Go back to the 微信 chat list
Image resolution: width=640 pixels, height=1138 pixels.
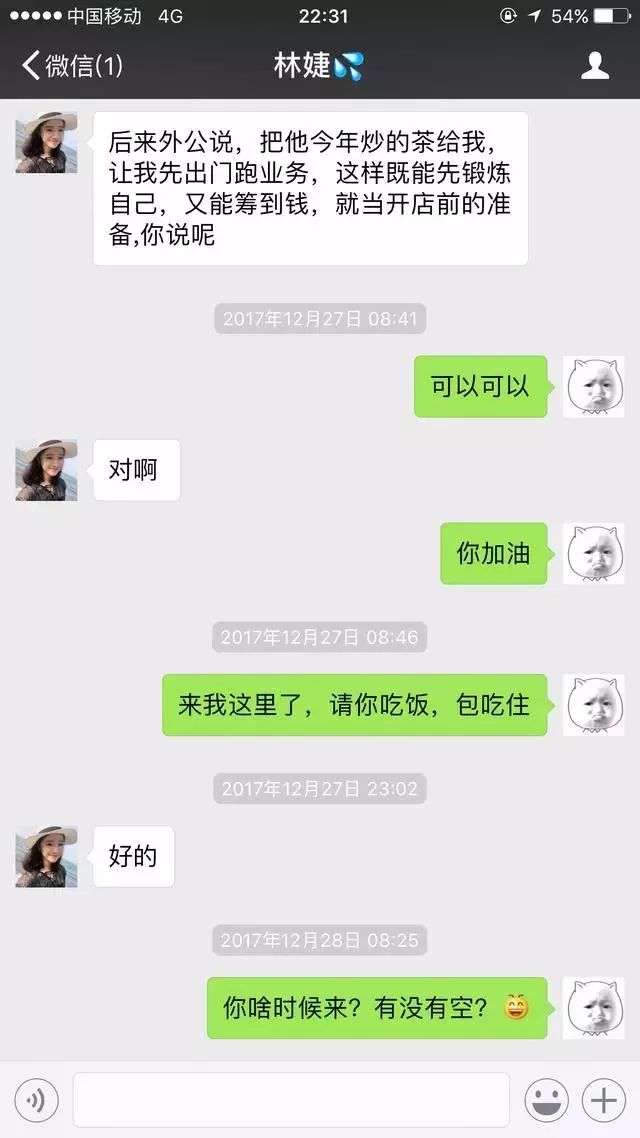click(x=73, y=66)
